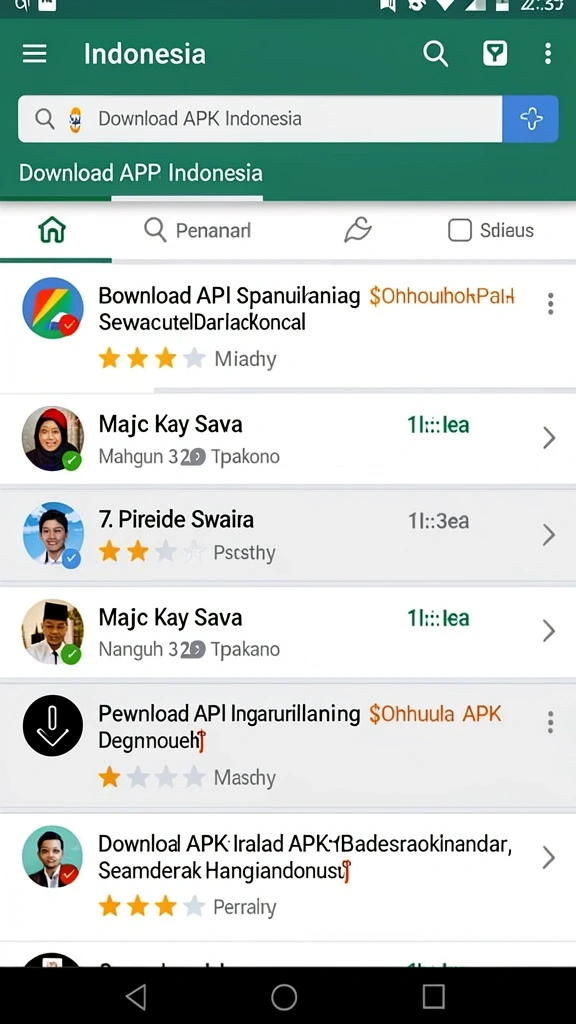The image size is (576, 1024).
Task: Open the tab with the leaf-shaped icon
Action: point(357,230)
